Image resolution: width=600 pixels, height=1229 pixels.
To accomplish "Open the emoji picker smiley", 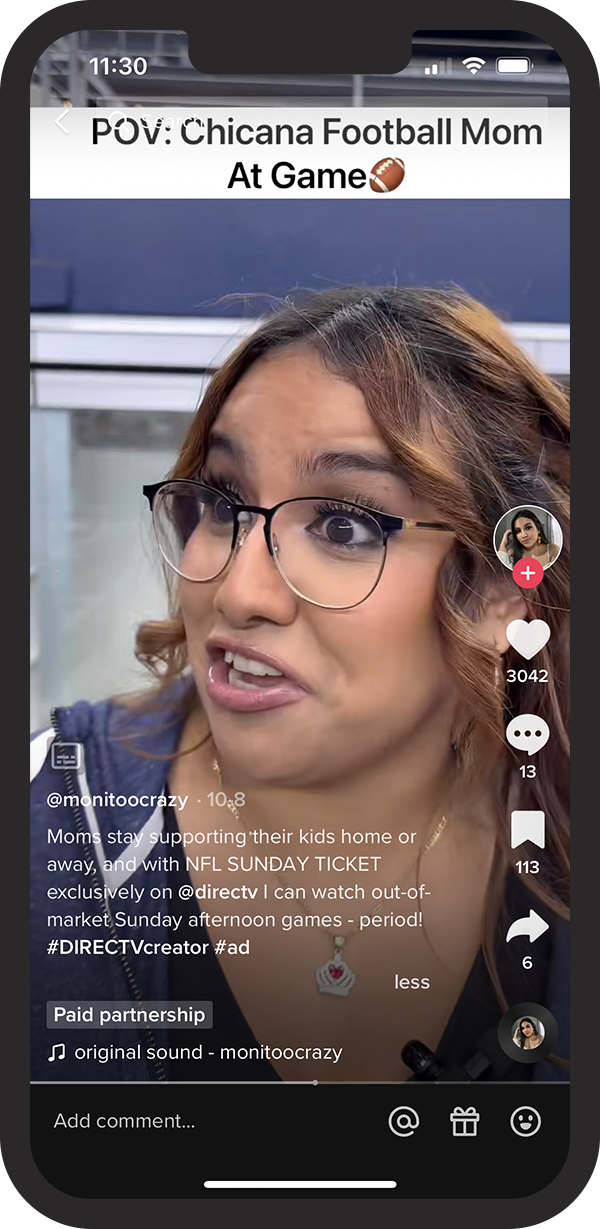I will (x=526, y=1121).
